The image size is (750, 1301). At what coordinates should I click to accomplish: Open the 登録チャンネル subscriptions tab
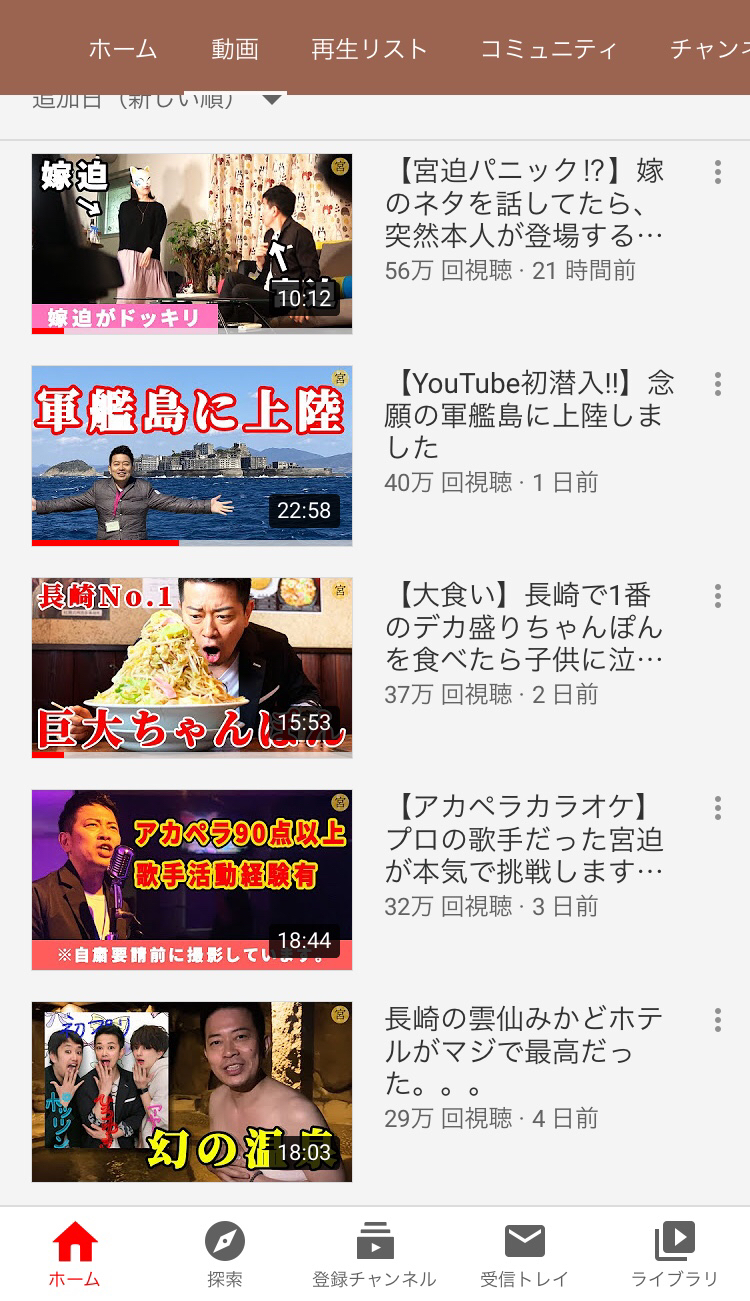click(x=375, y=1254)
